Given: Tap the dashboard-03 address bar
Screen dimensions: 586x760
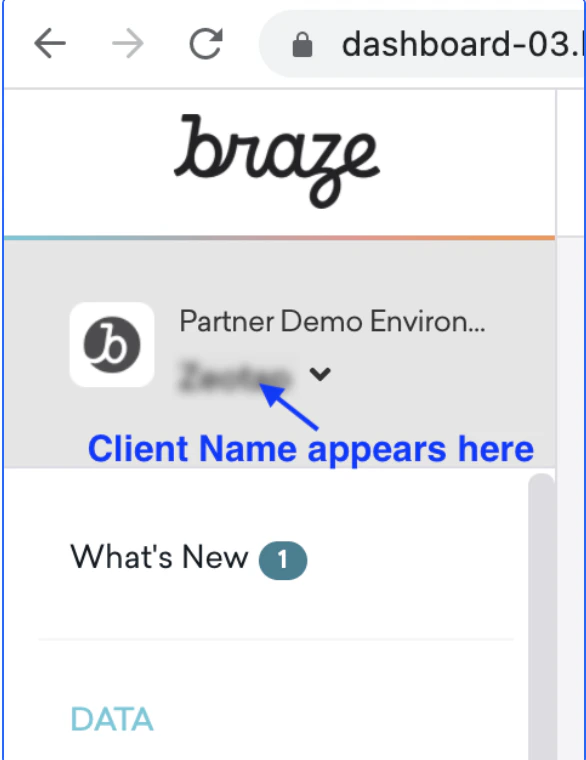Looking at the screenshot, I should pos(422,44).
